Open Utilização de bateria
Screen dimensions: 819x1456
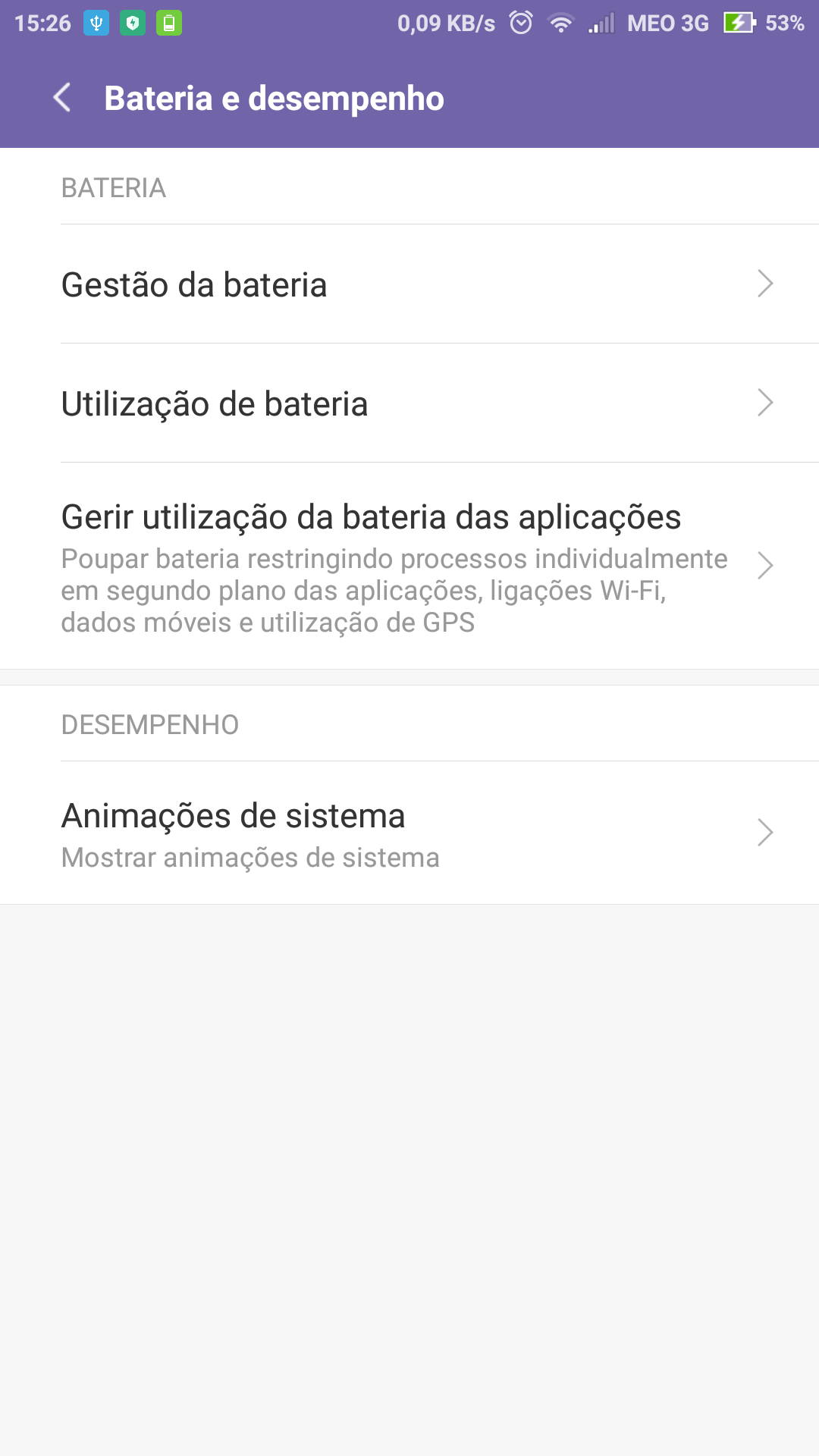pos(409,403)
